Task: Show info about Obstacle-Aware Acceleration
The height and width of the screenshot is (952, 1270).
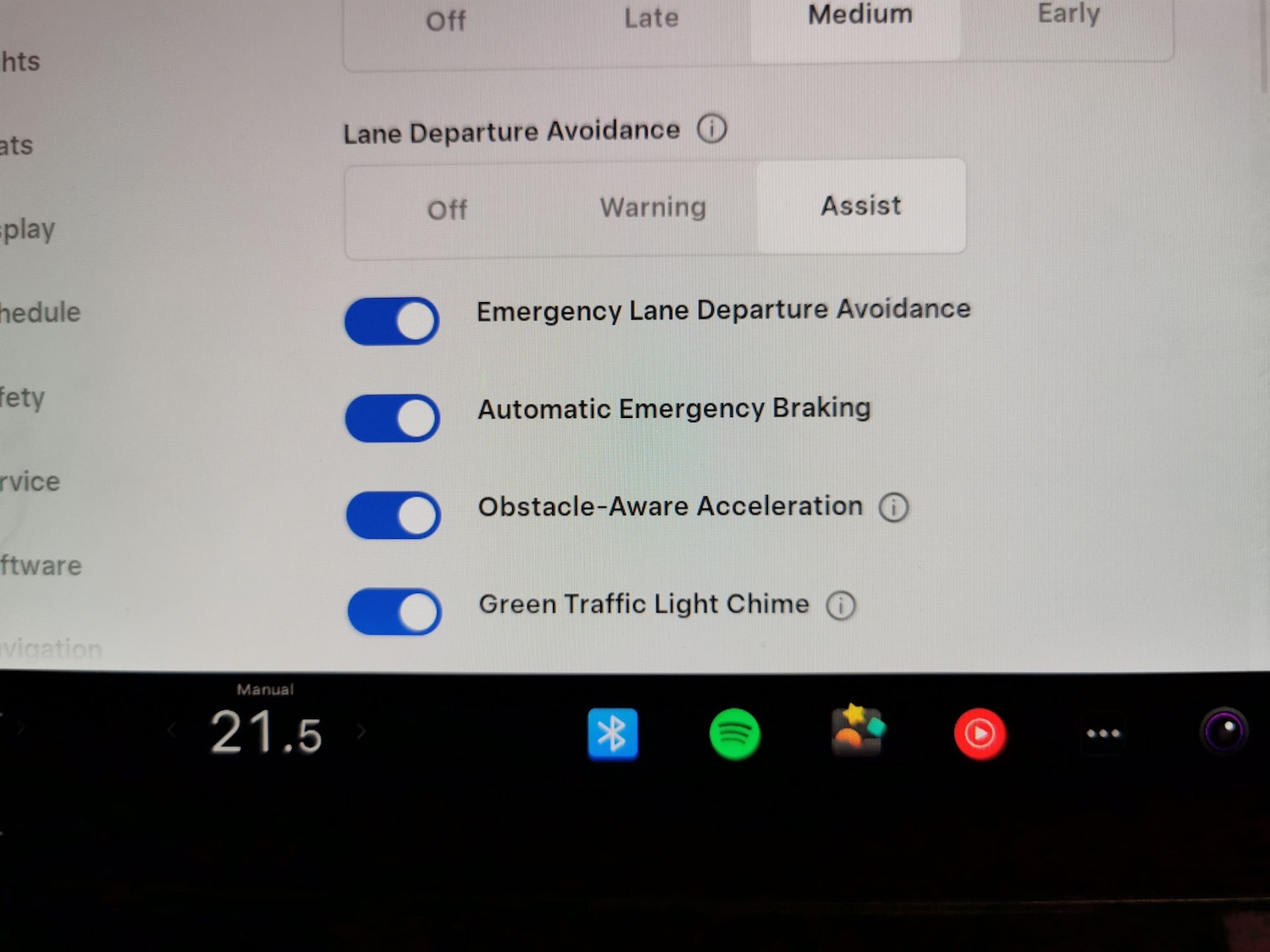Action: pyautogui.click(x=893, y=508)
